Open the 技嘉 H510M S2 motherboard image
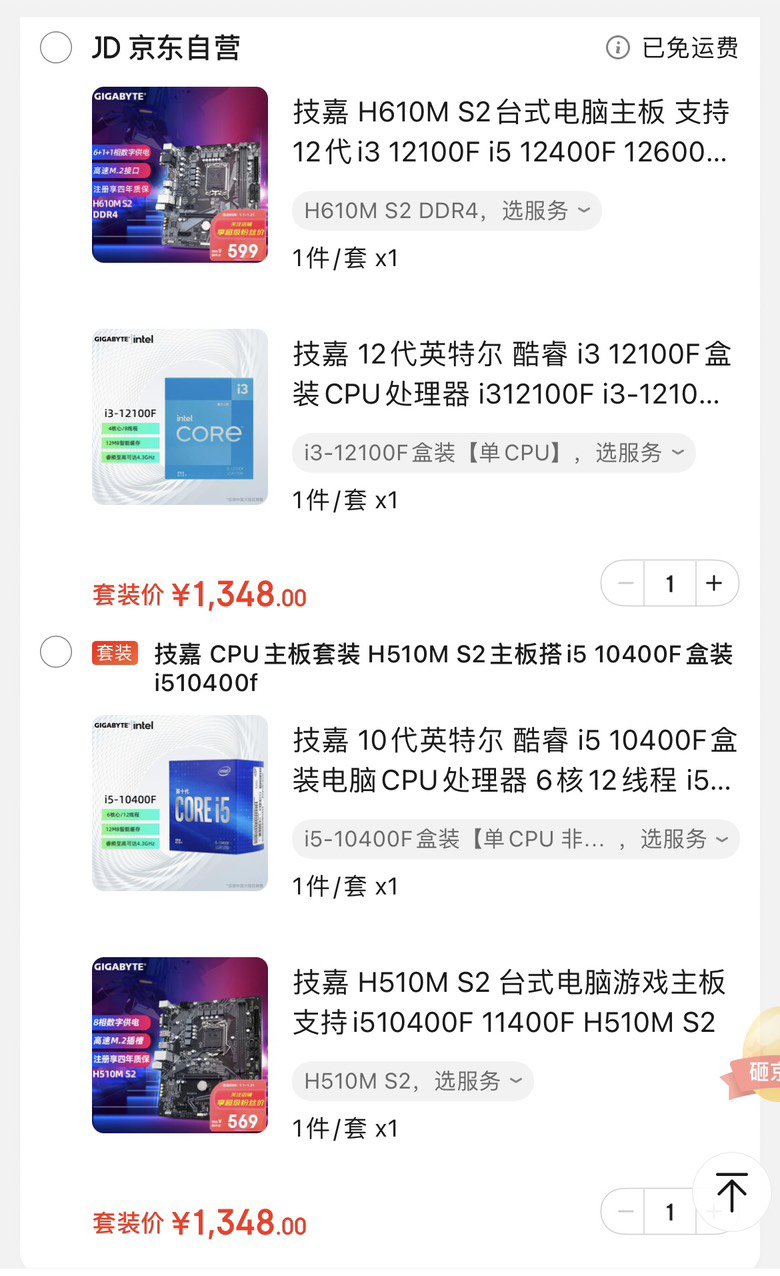Screen dimensions: 780x1276 tap(180, 1045)
